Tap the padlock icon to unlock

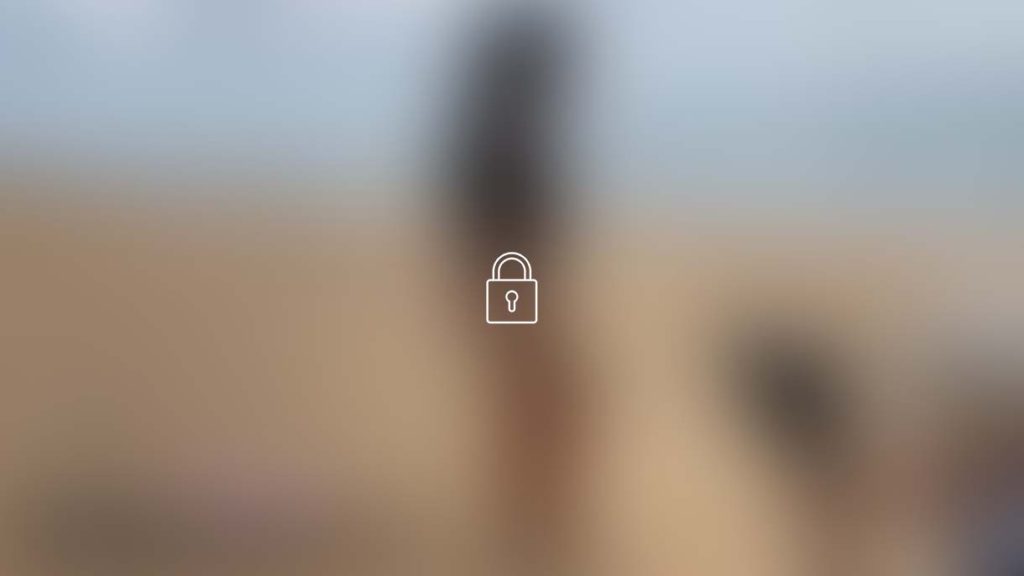pyautogui.click(x=511, y=290)
